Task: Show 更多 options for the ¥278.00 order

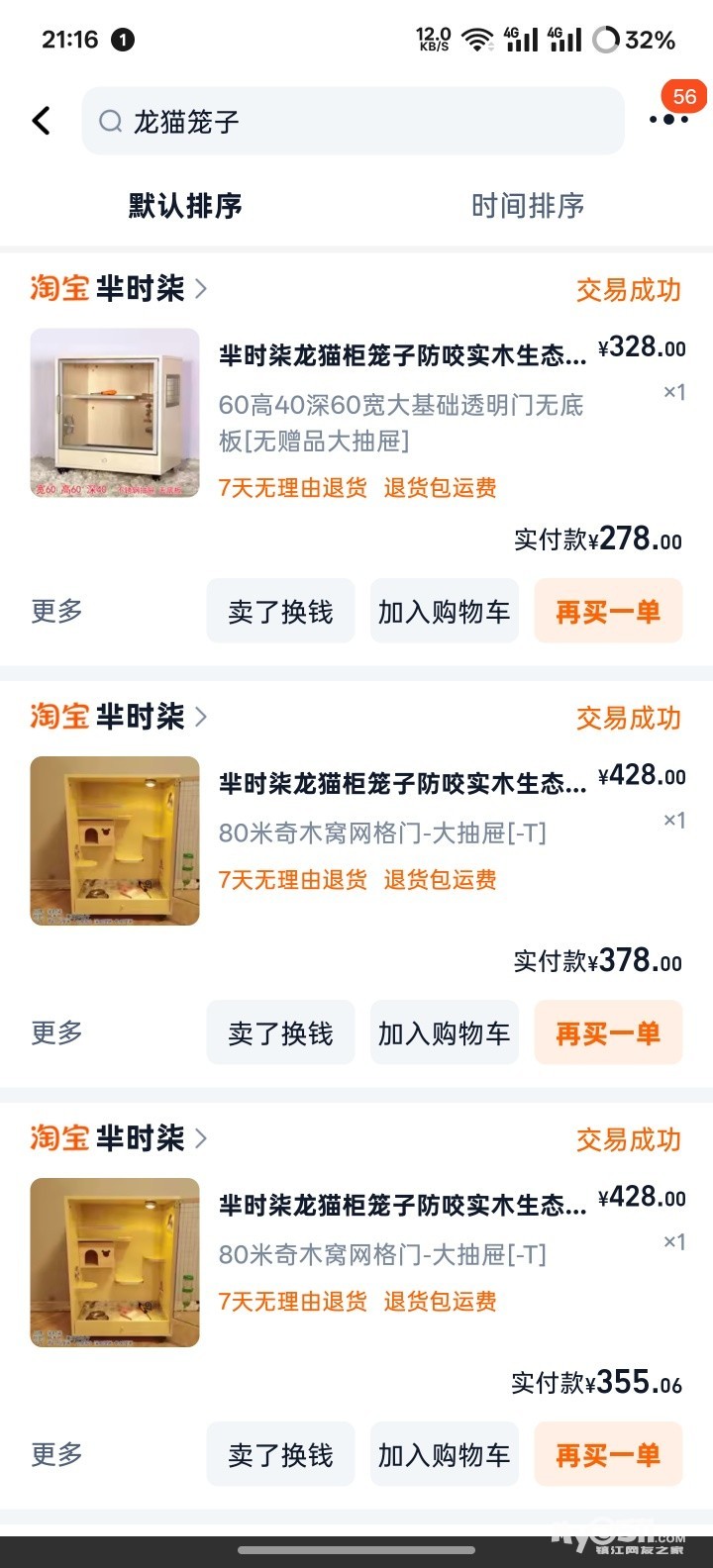Action: click(56, 612)
